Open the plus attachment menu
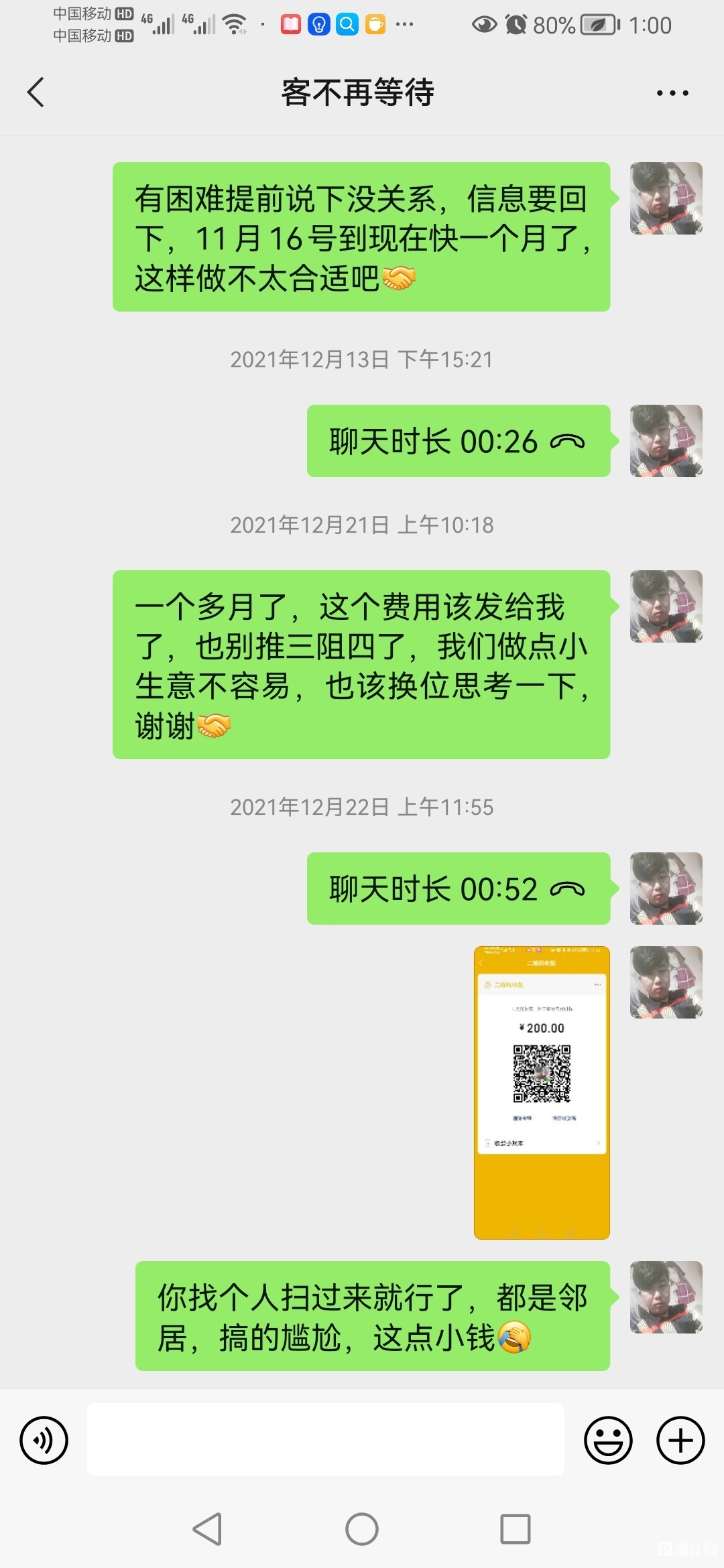 click(680, 1439)
